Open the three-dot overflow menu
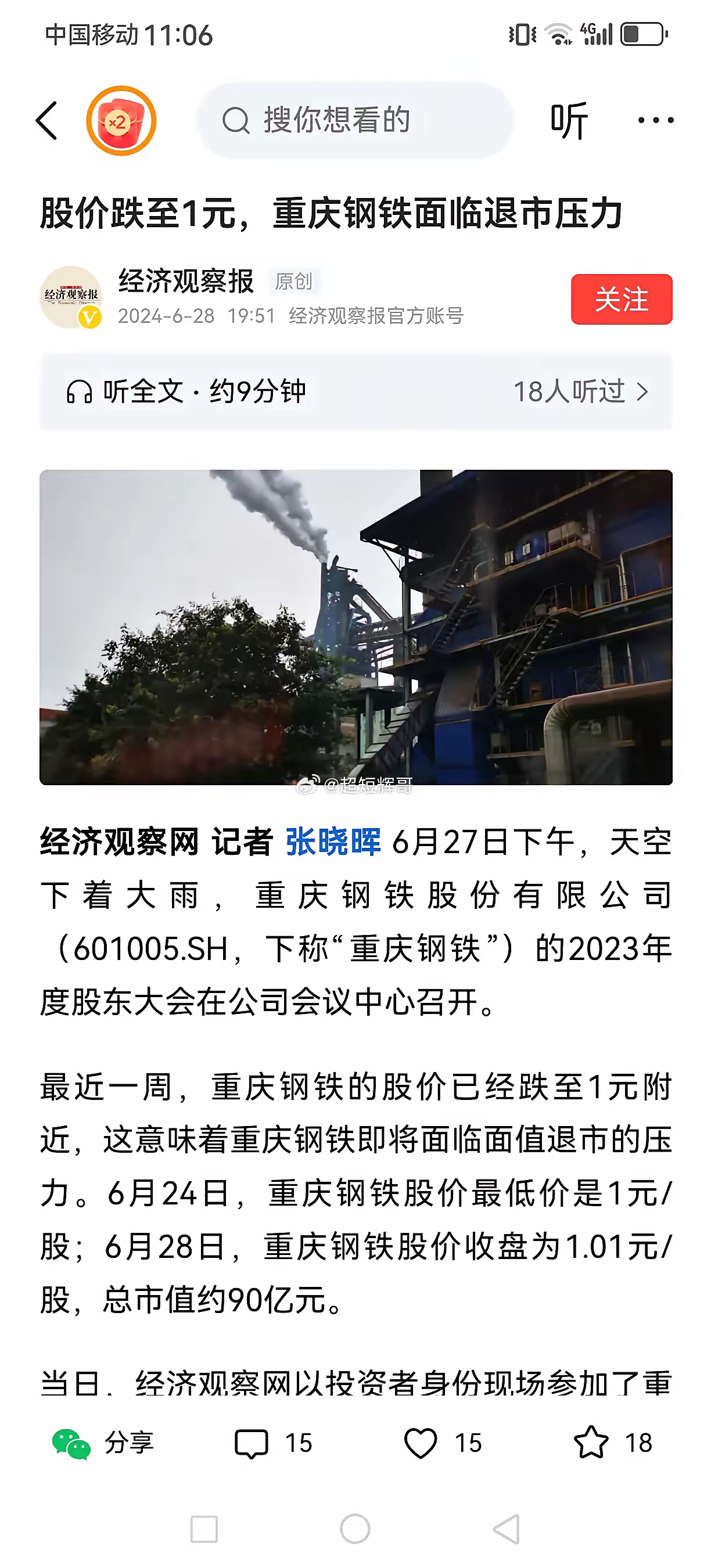This screenshot has height=1568, width=711. click(x=656, y=120)
